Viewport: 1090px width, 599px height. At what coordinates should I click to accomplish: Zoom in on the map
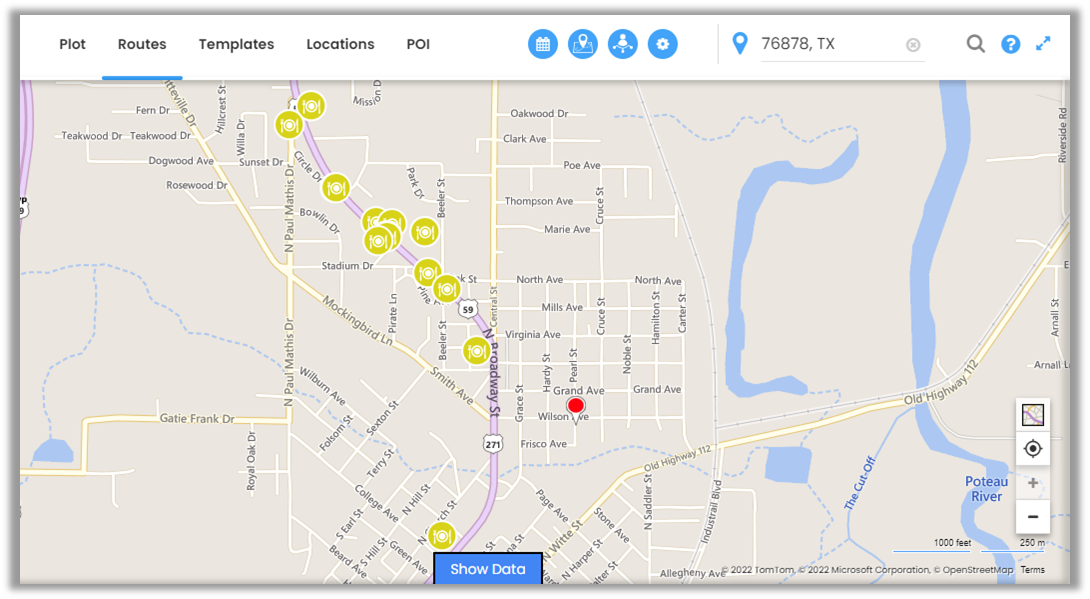[x=1033, y=483]
